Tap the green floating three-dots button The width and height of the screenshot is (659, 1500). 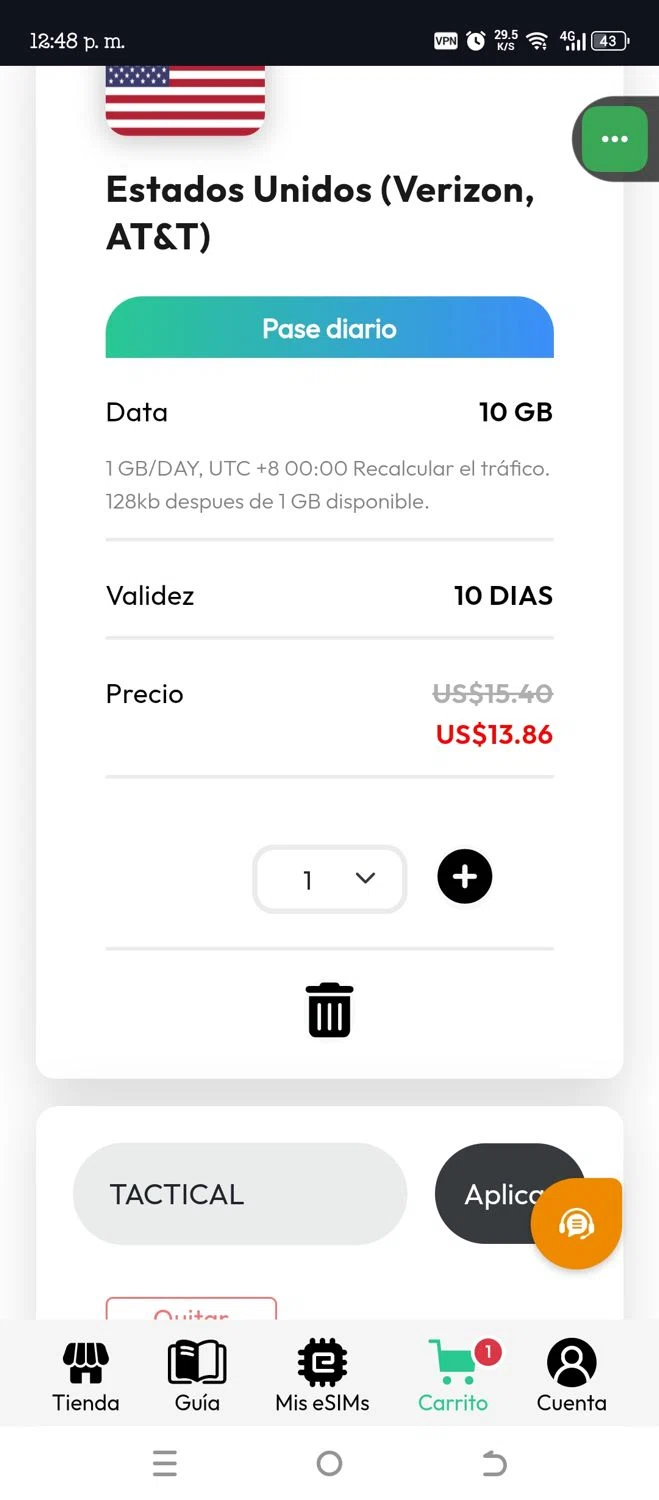(615, 139)
